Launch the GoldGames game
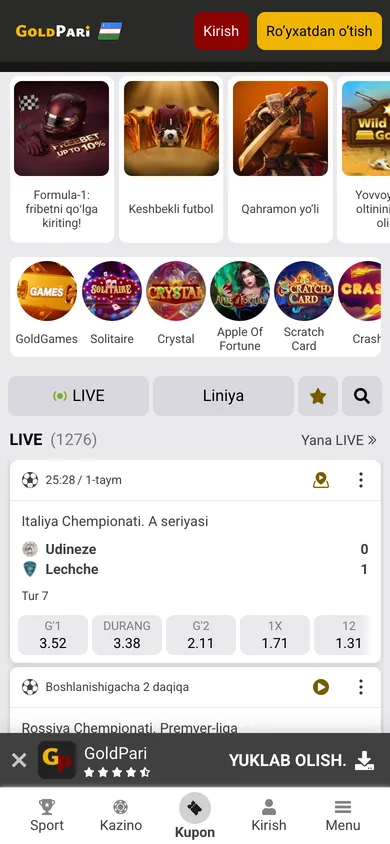 coord(46,304)
